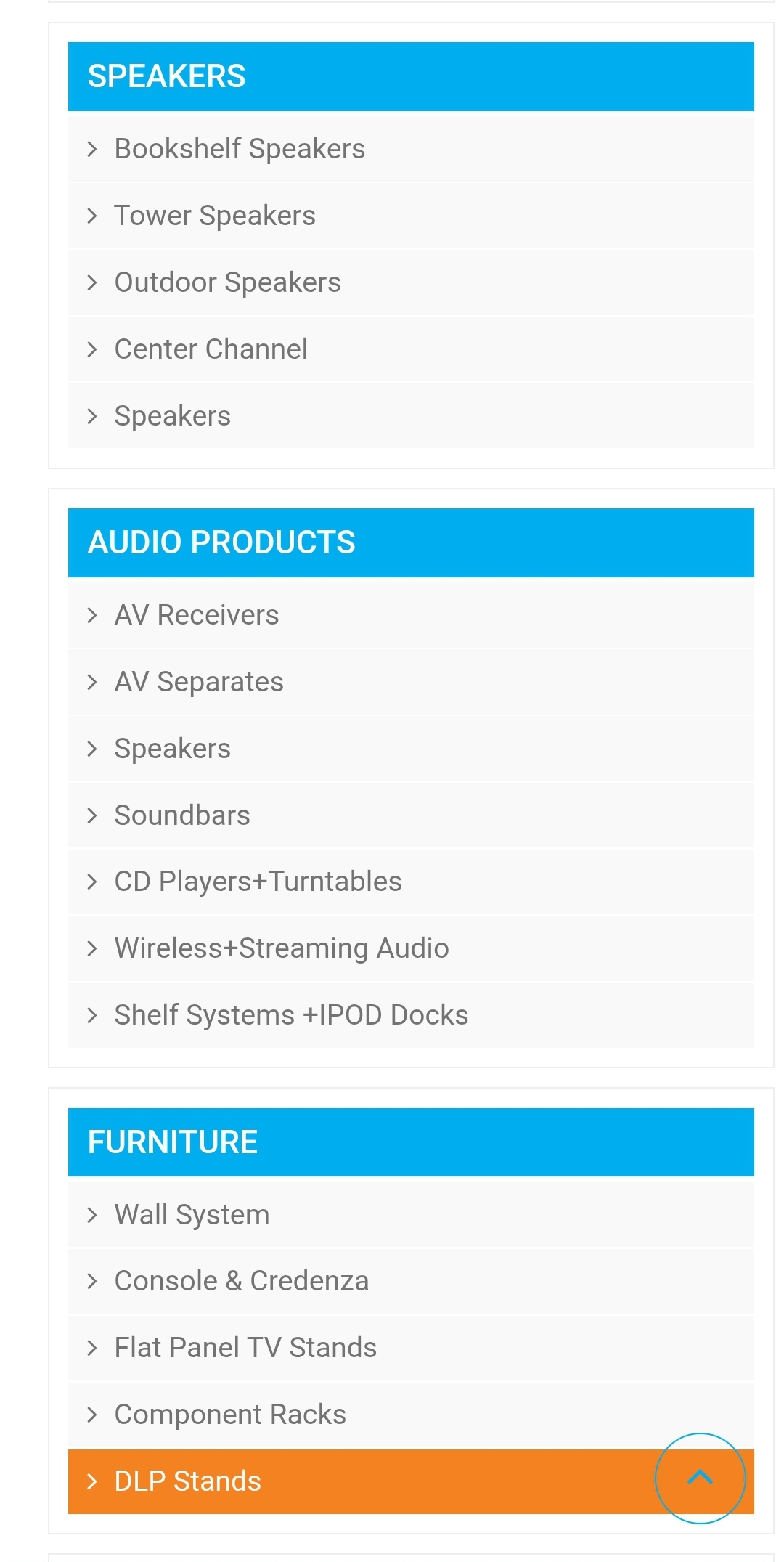The width and height of the screenshot is (784, 1562).
Task: Browse Flat Panel TV Stands
Action: 245,1348
